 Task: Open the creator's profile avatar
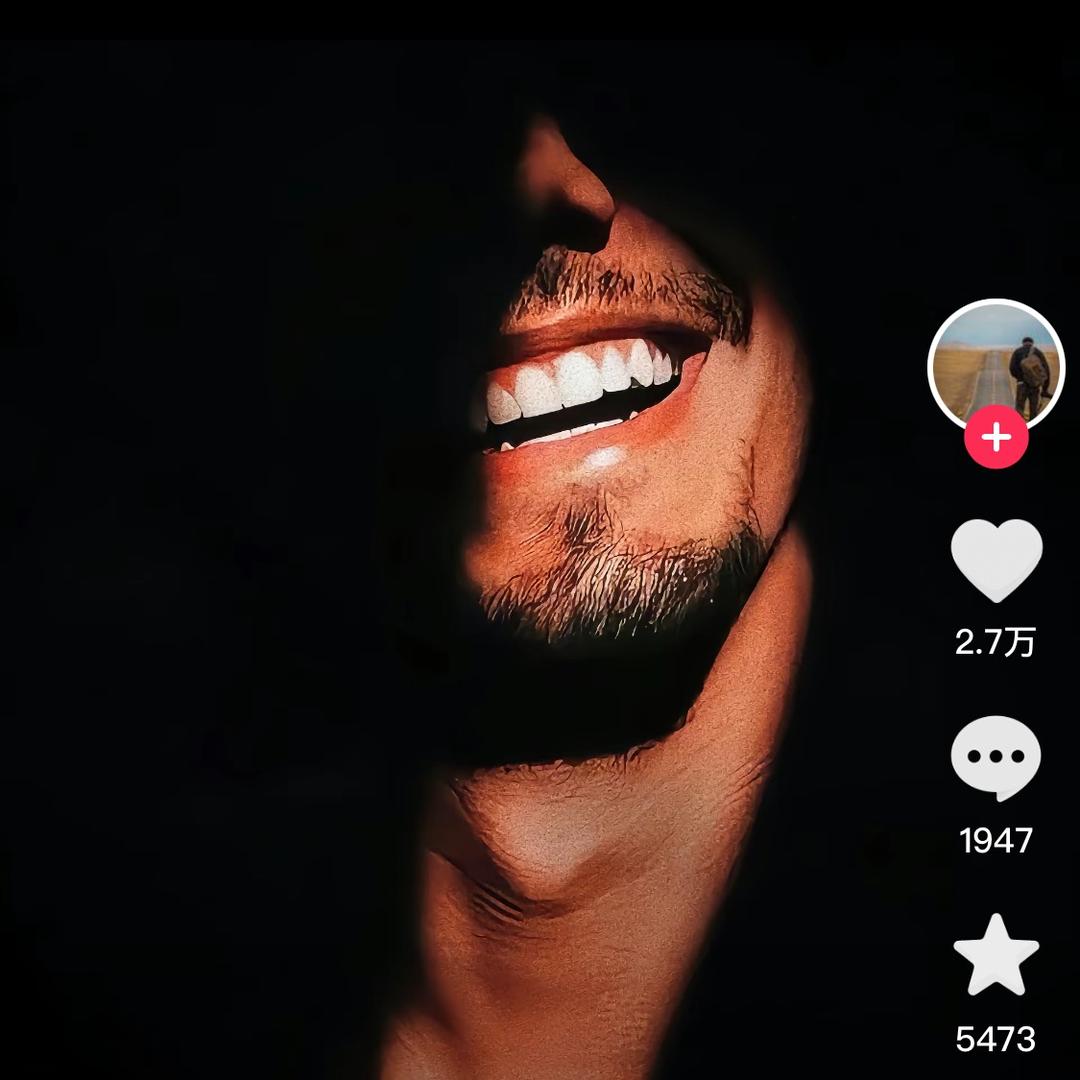point(996,364)
